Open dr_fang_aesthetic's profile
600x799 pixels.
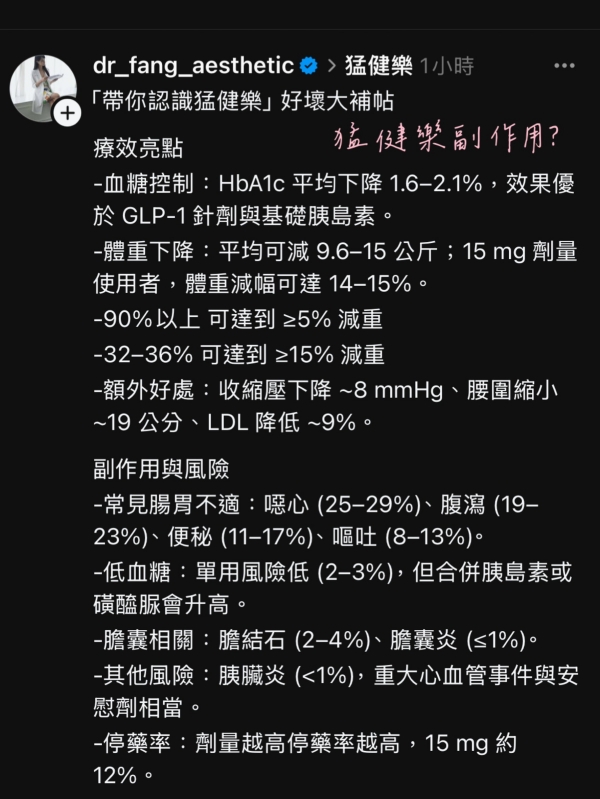click(x=193, y=66)
